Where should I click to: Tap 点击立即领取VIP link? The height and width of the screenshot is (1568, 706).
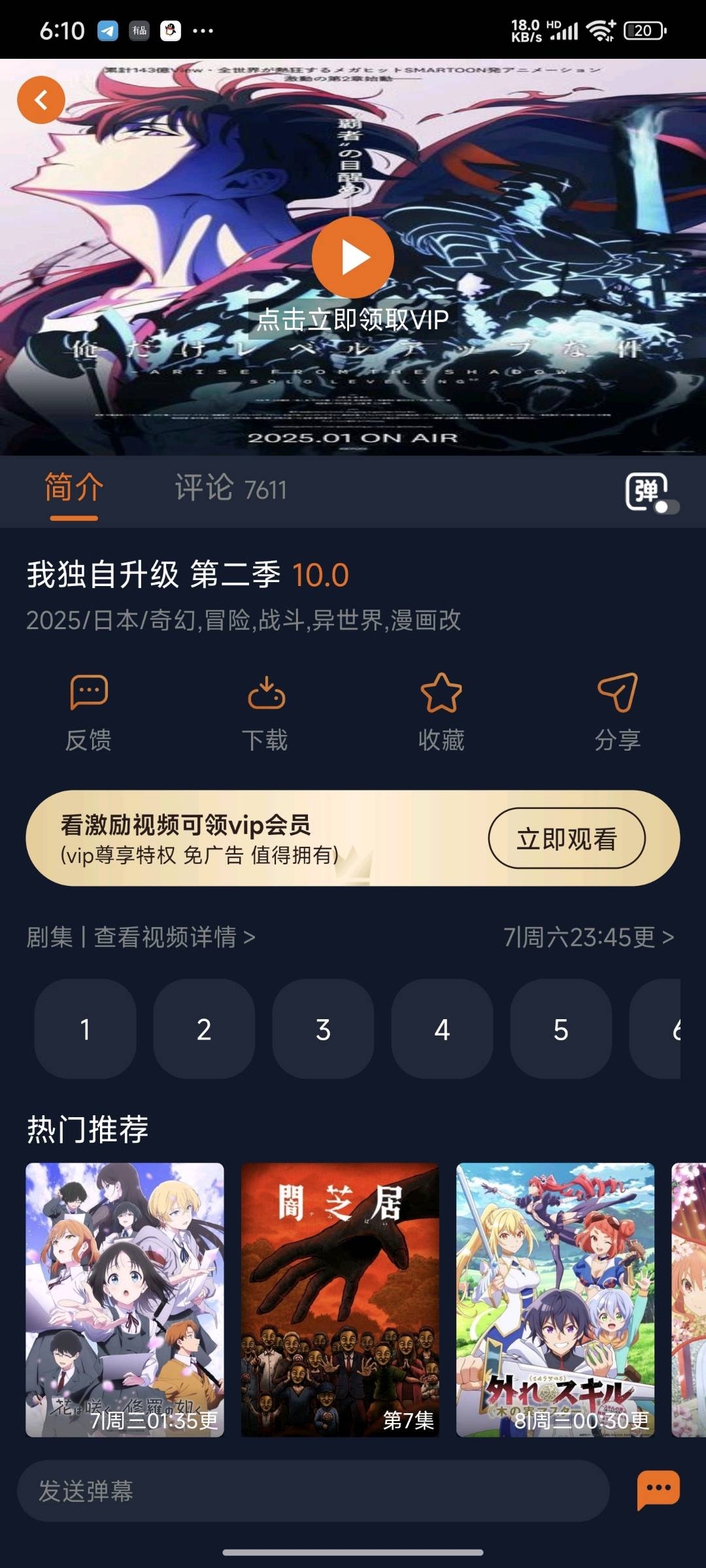[353, 319]
